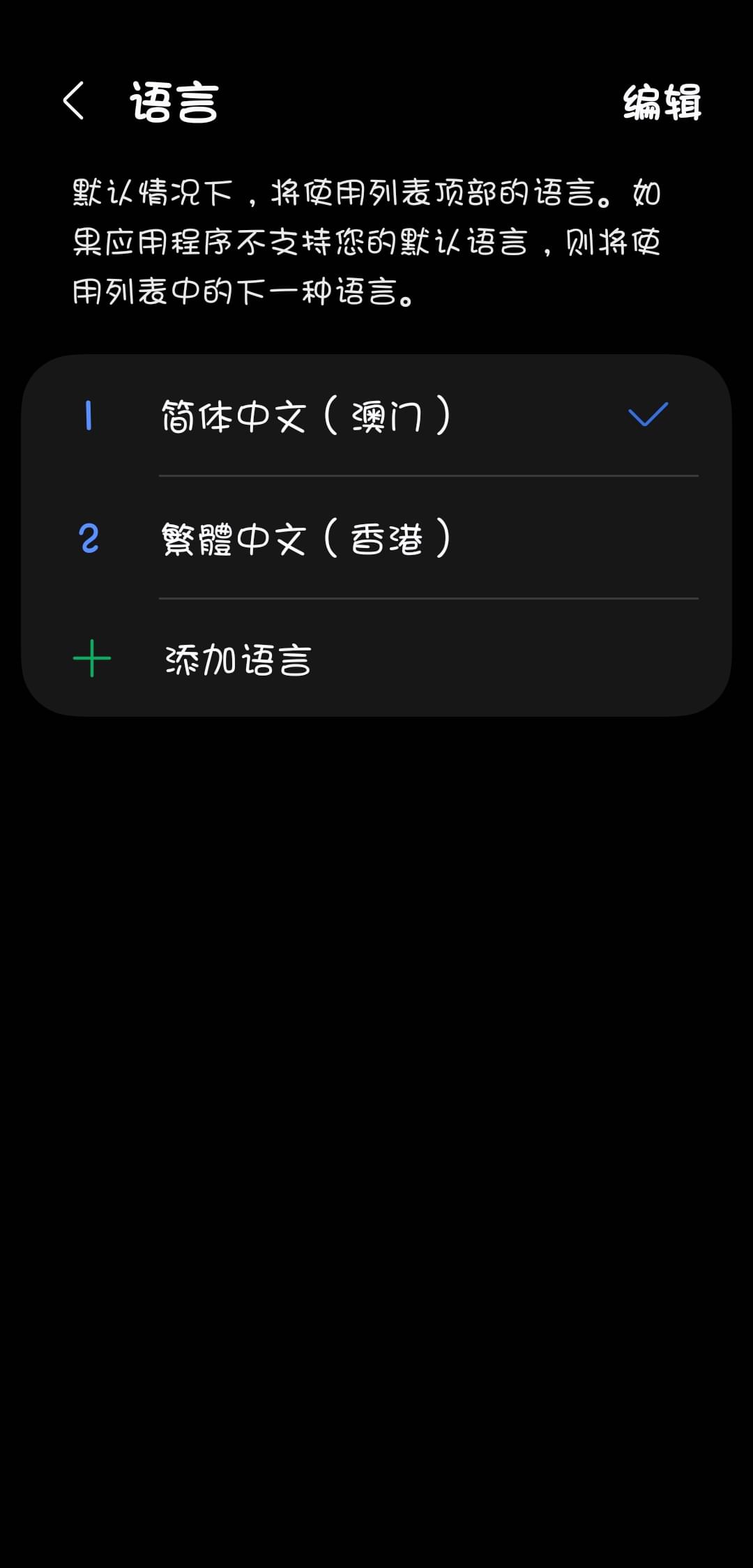Choose 繁體中文（香港）as language
The height and width of the screenshot is (1568, 753).
376,538
